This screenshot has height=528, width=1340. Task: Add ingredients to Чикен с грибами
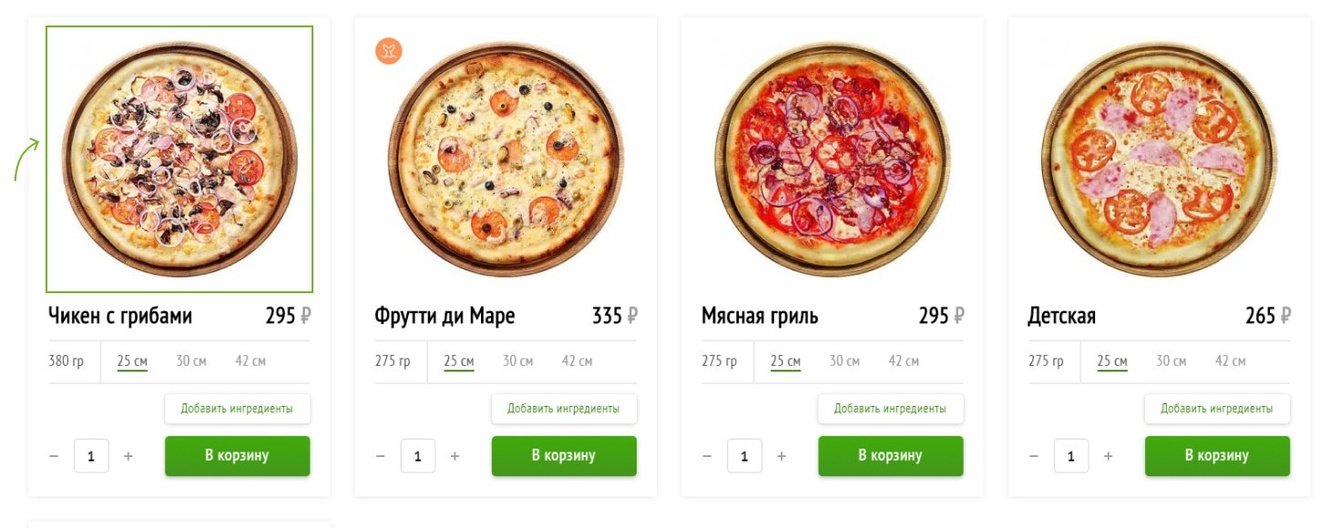click(237, 408)
